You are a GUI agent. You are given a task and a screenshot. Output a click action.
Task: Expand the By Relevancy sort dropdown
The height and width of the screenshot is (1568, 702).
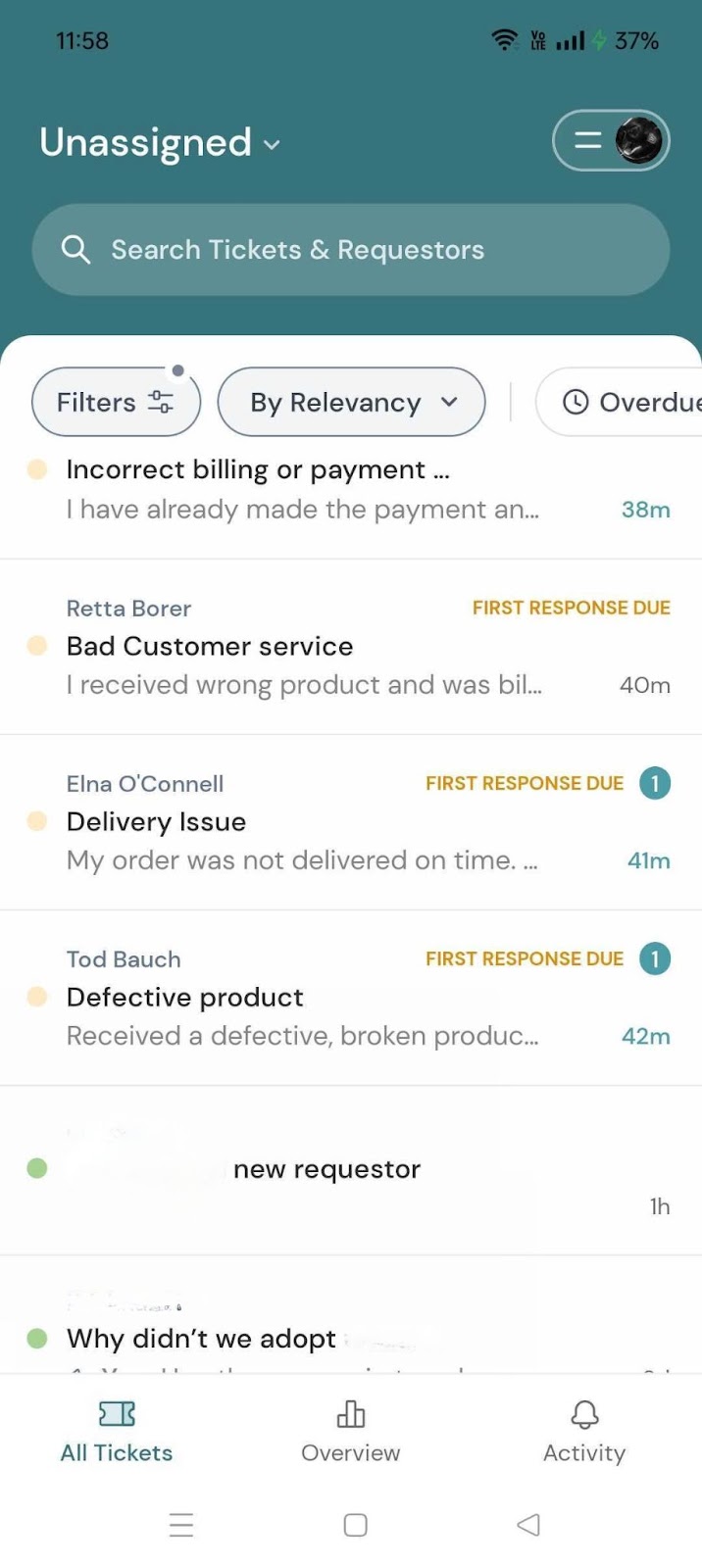351,402
